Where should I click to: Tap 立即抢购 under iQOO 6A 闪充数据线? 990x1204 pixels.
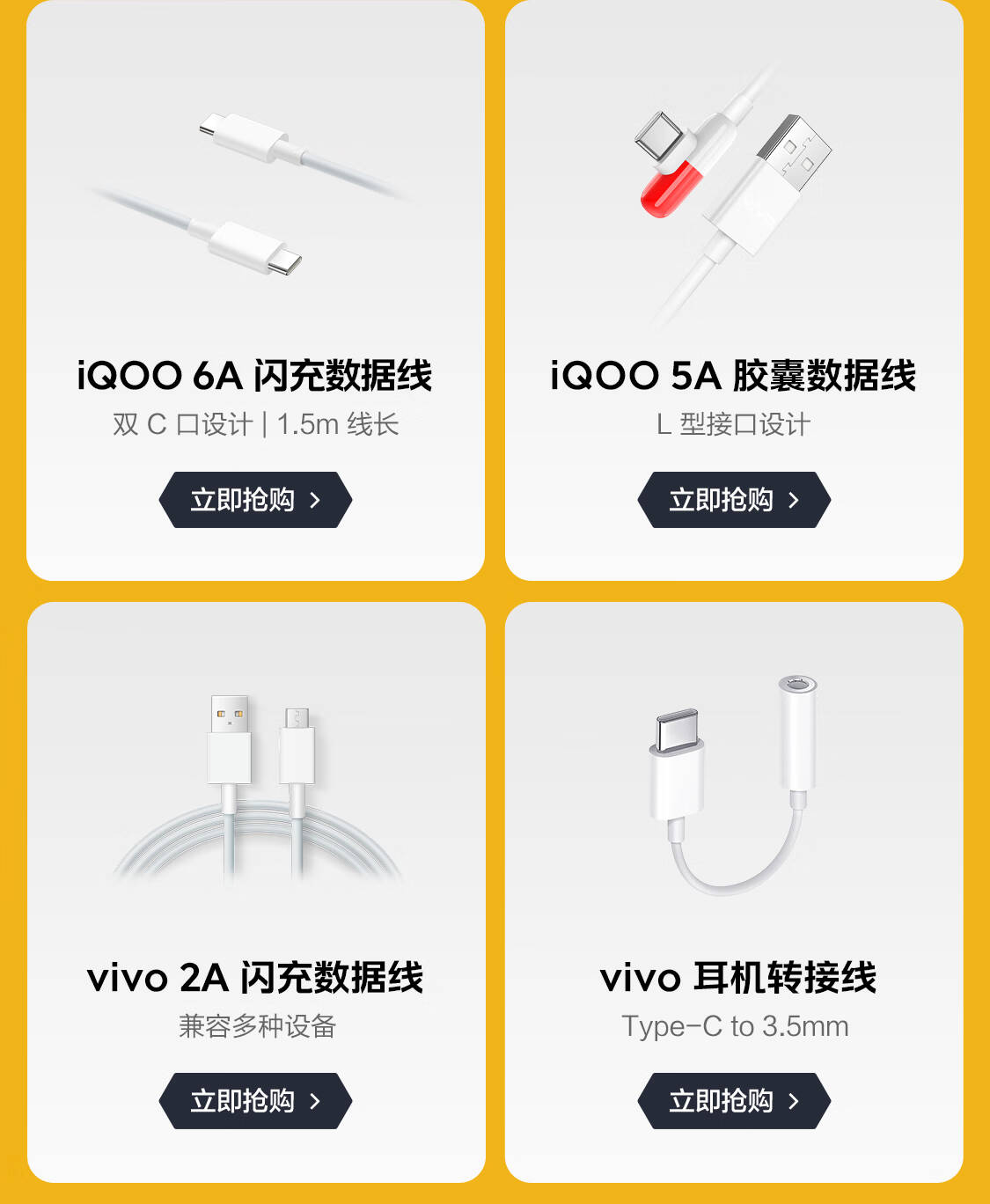[255, 500]
